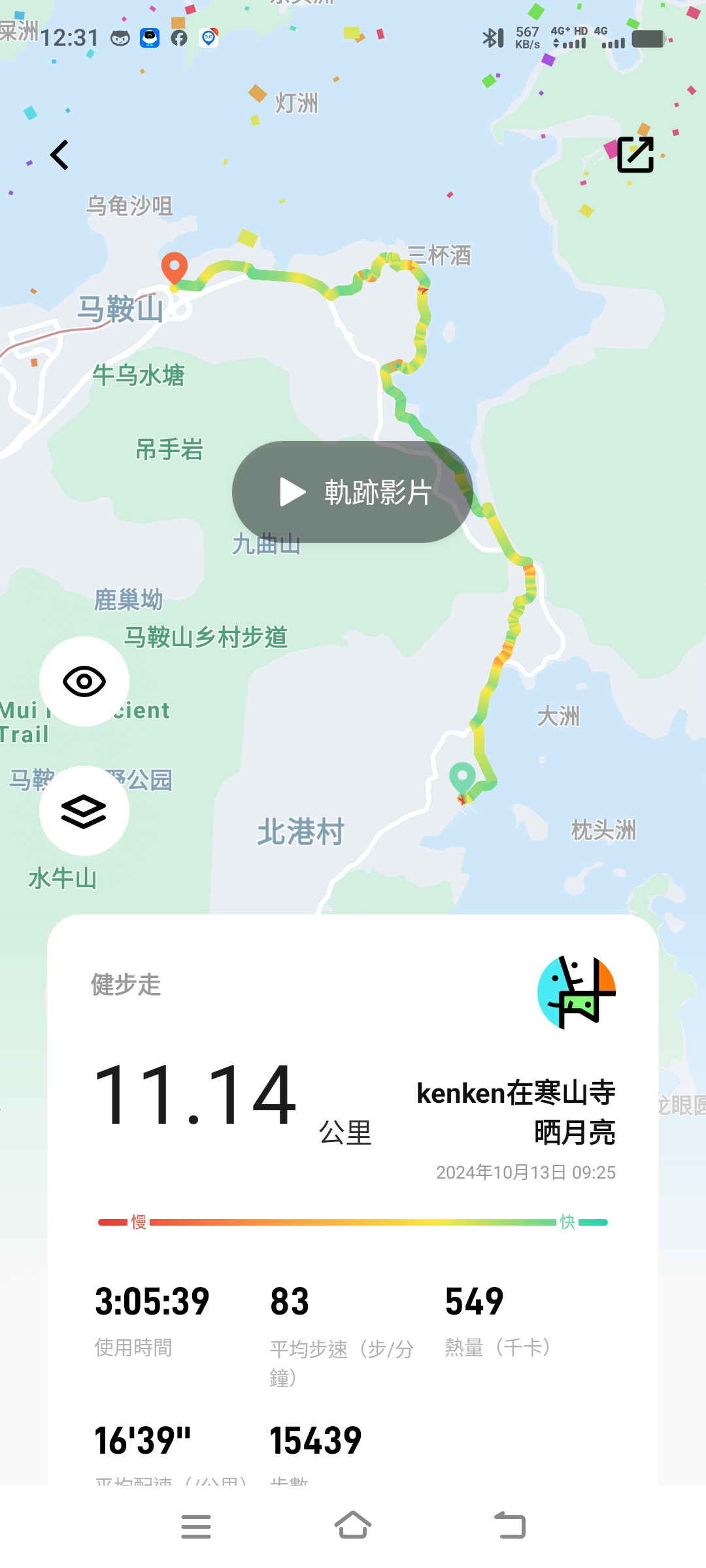Image resolution: width=706 pixels, height=1568 pixels.
Task: Open recent apps from system menu button
Action: tap(196, 1527)
